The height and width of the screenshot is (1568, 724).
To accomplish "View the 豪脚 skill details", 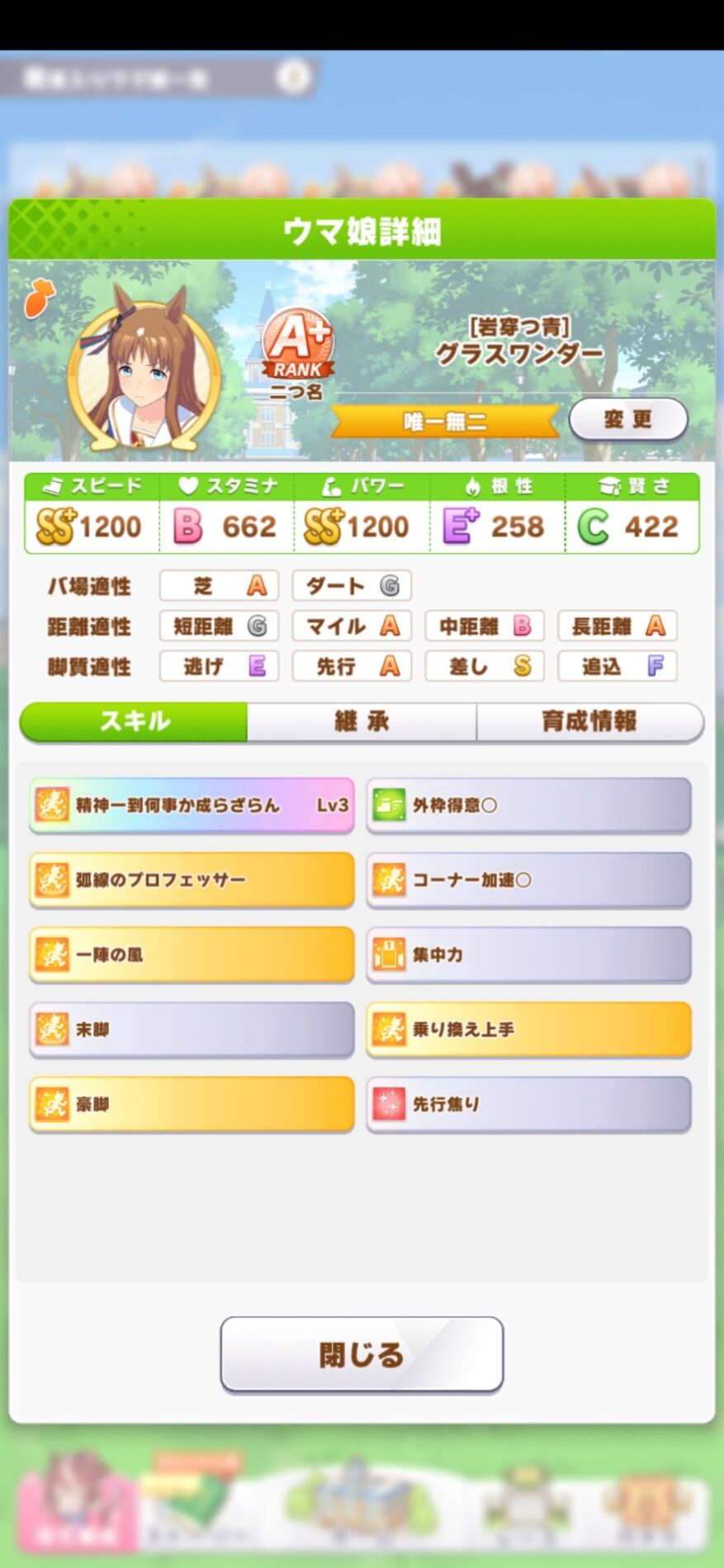I will pyautogui.click(x=192, y=1103).
